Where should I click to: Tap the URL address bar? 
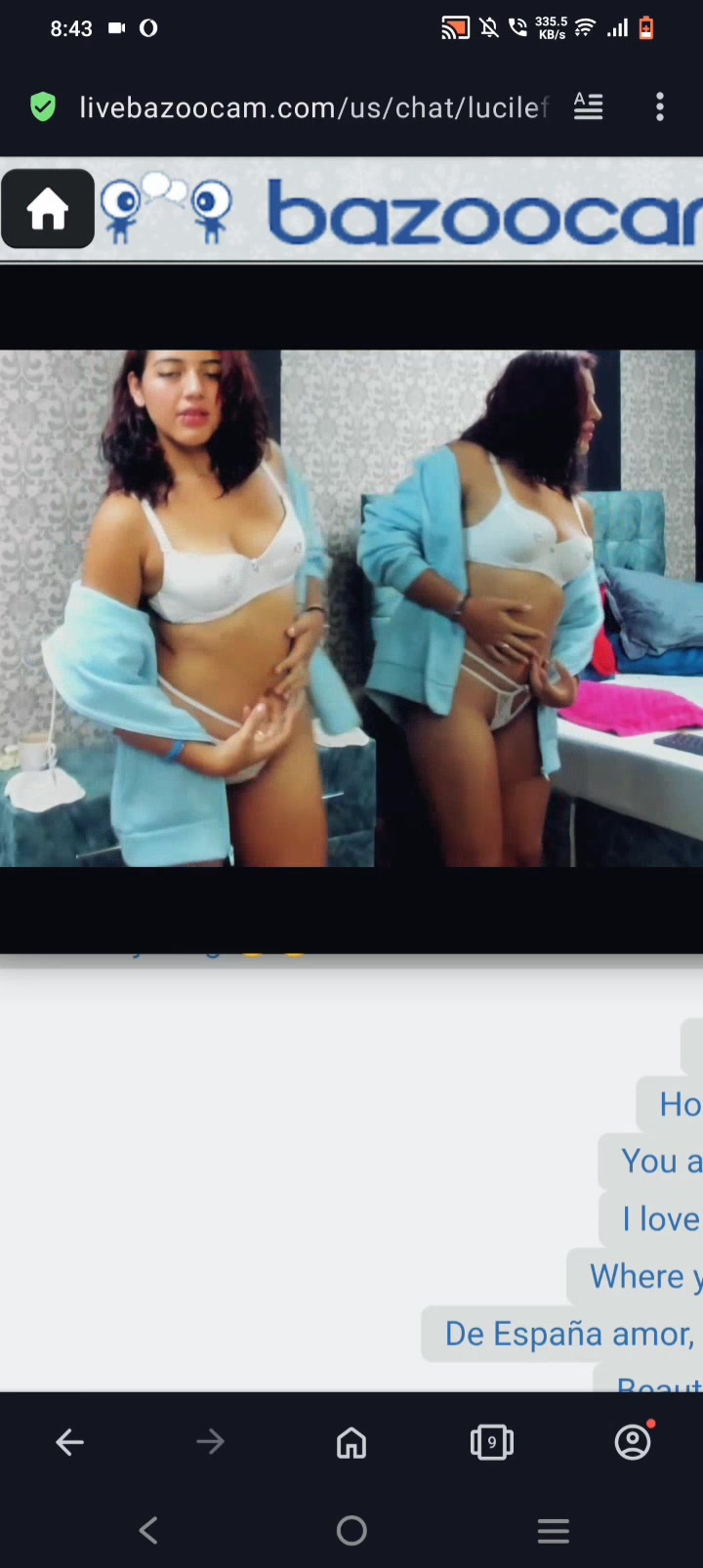(x=313, y=107)
